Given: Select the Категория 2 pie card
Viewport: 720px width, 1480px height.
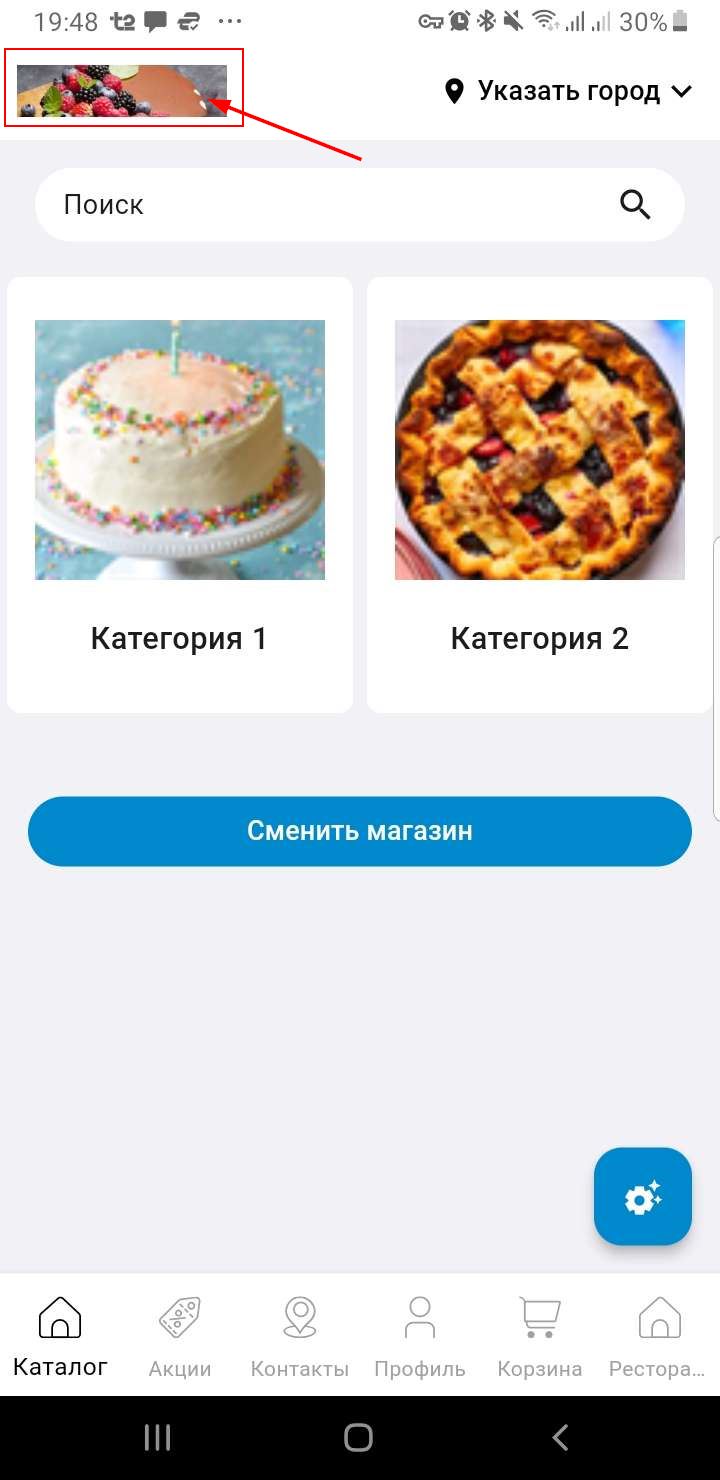Looking at the screenshot, I should pyautogui.click(x=539, y=490).
